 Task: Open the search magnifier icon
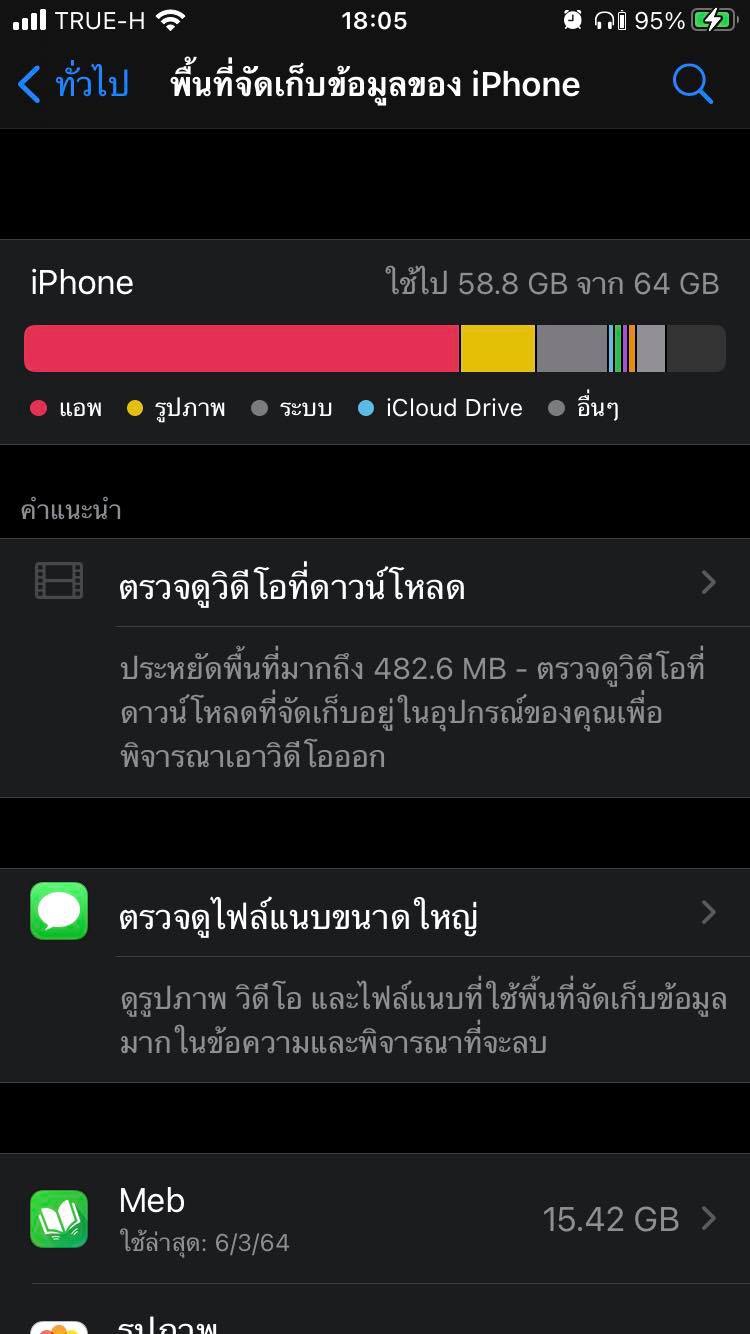click(x=692, y=84)
